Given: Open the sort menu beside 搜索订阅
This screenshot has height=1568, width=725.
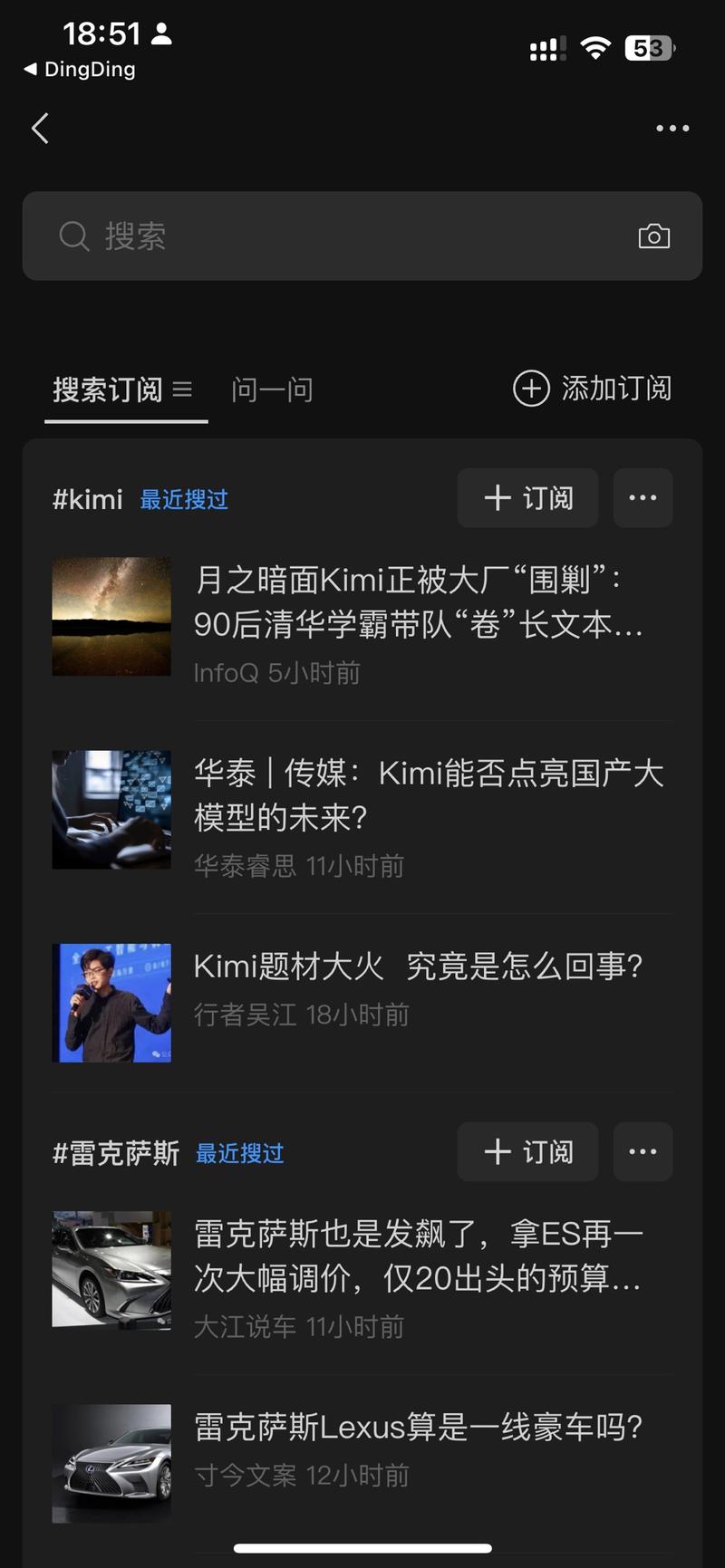Looking at the screenshot, I should pos(184,388).
